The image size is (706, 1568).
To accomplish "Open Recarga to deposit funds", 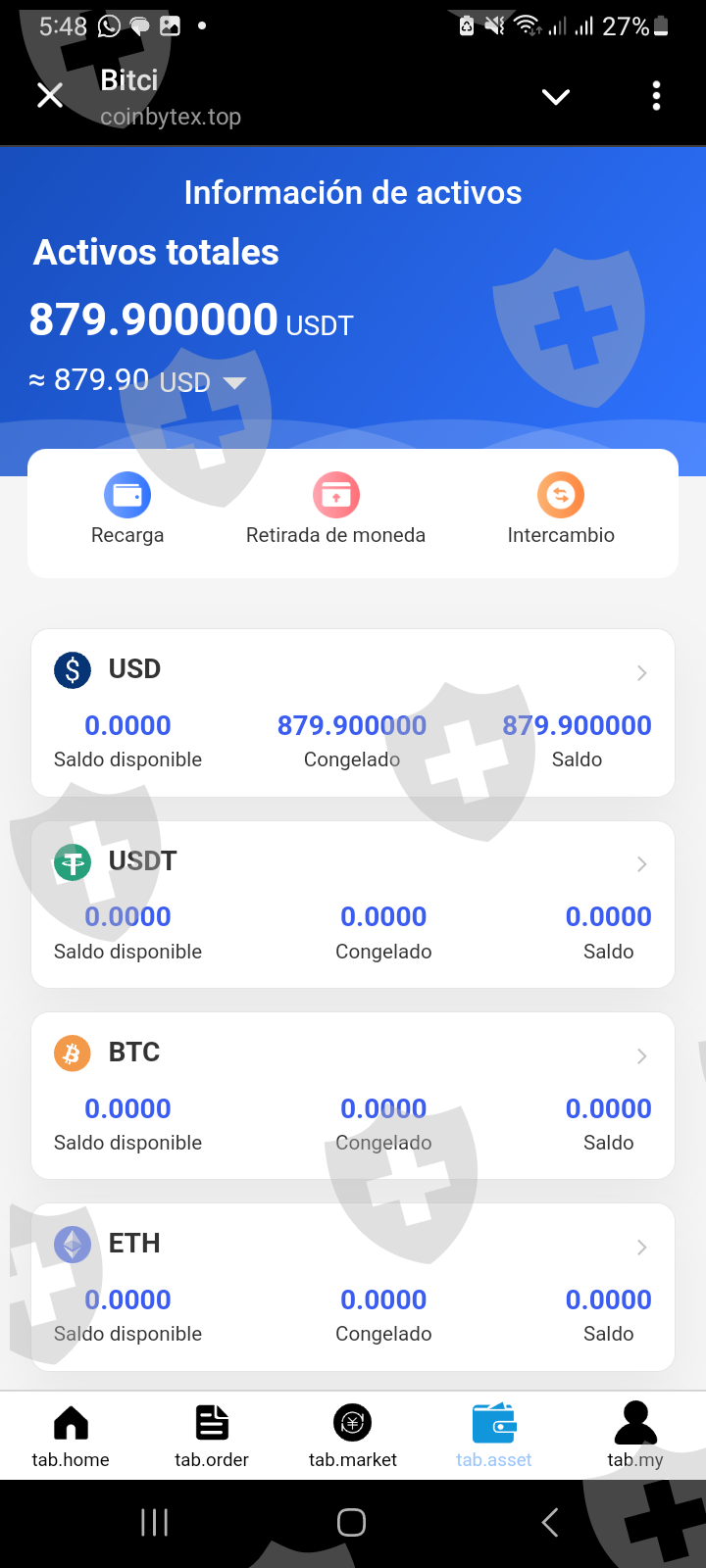I will point(127,509).
